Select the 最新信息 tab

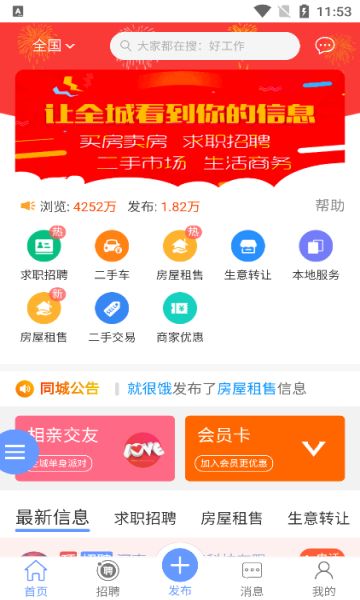pos(52,518)
